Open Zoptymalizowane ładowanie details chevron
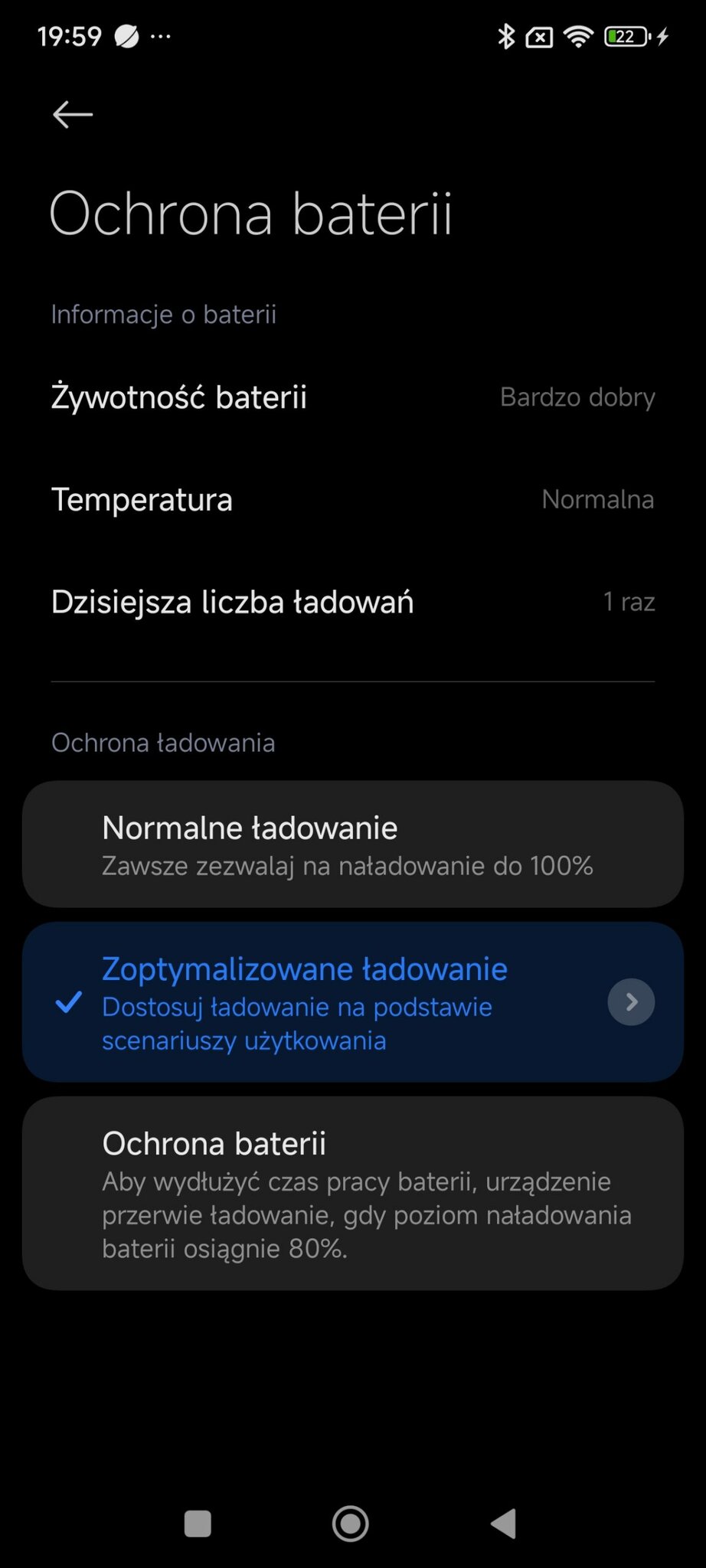The image size is (706, 1568). pyautogui.click(x=631, y=1001)
